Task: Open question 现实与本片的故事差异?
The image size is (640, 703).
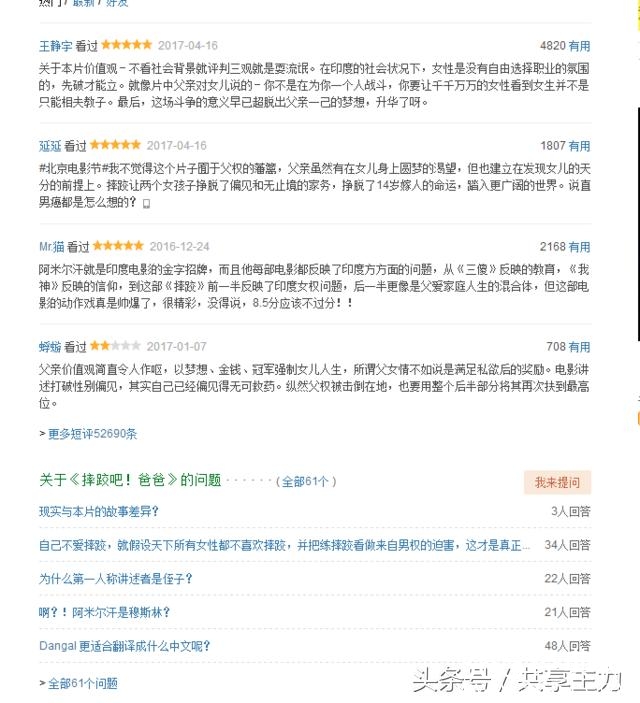Action: point(99,511)
